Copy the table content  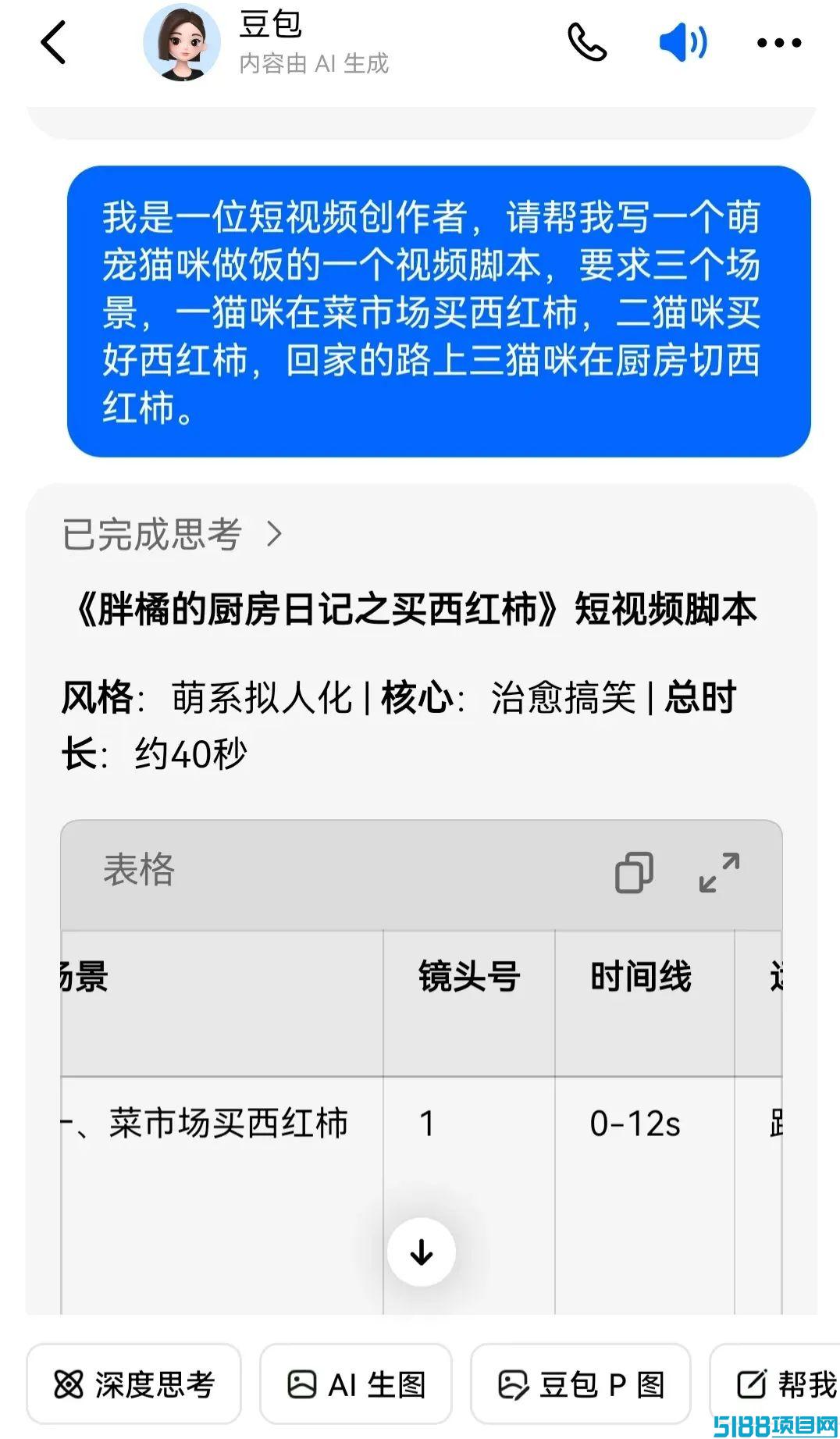(x=634, y=872)
